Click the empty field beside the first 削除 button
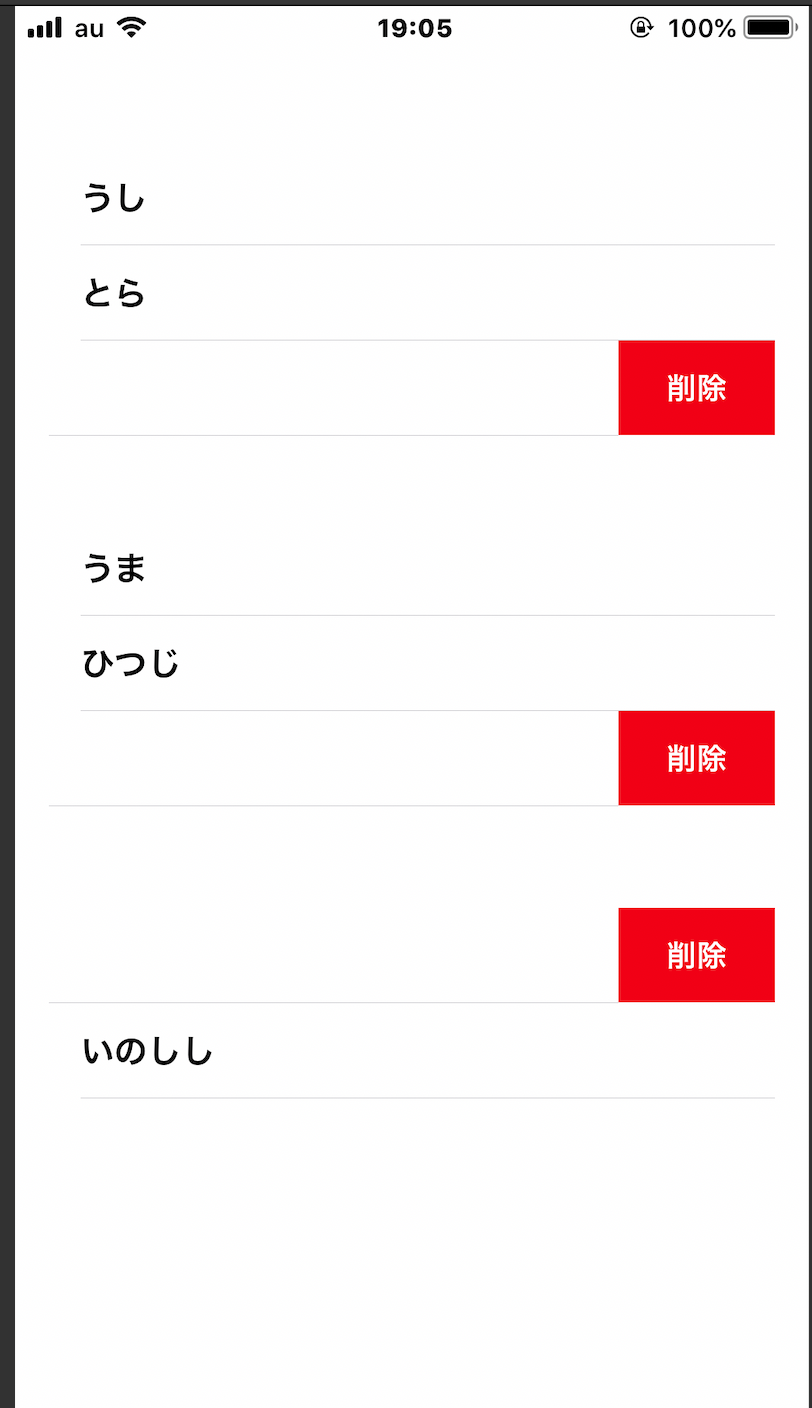The width and height of the screenshot is (812, 1408). tap(330, 387)
